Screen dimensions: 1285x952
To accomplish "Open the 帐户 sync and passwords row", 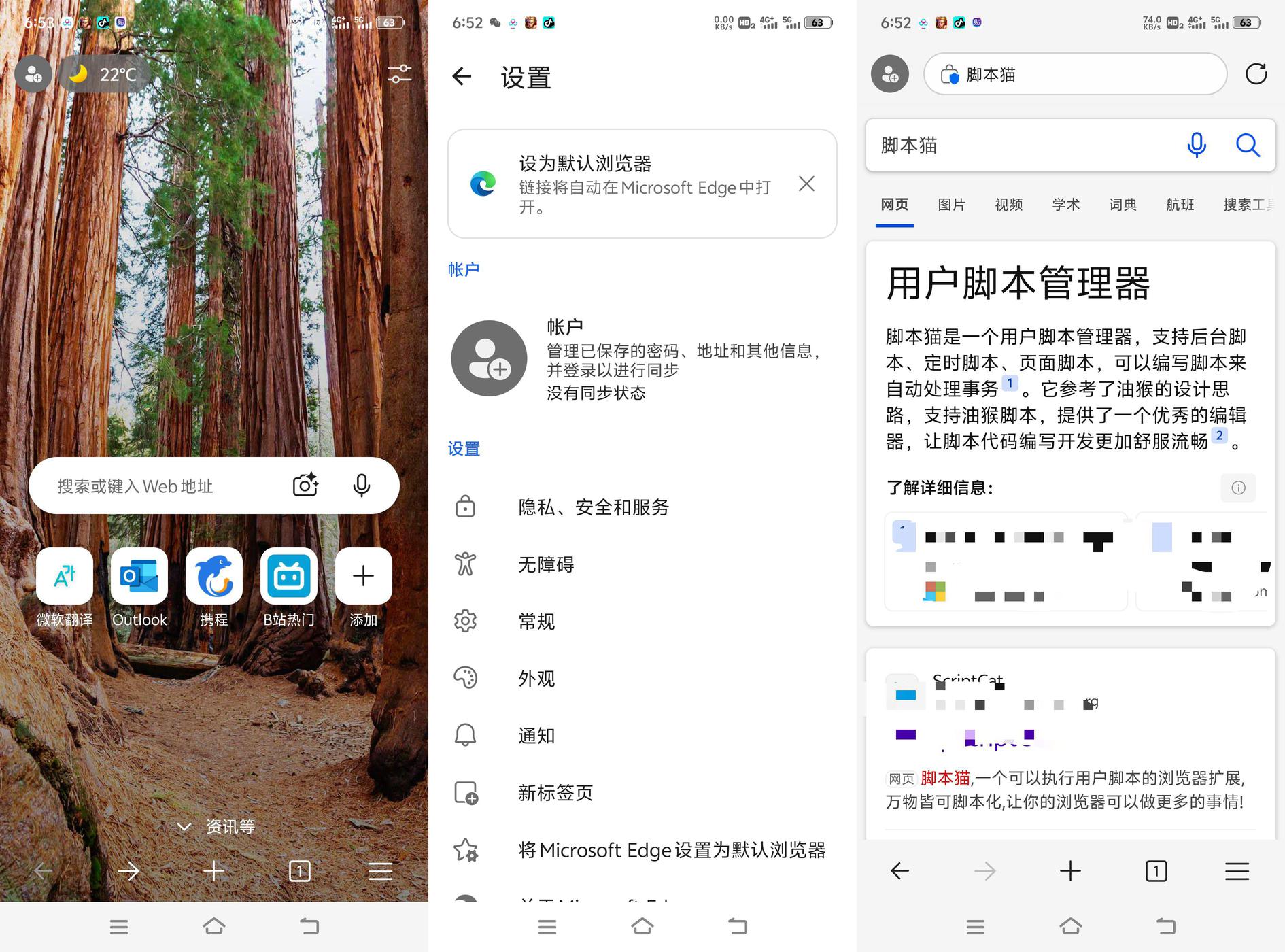I will [642, 358].
